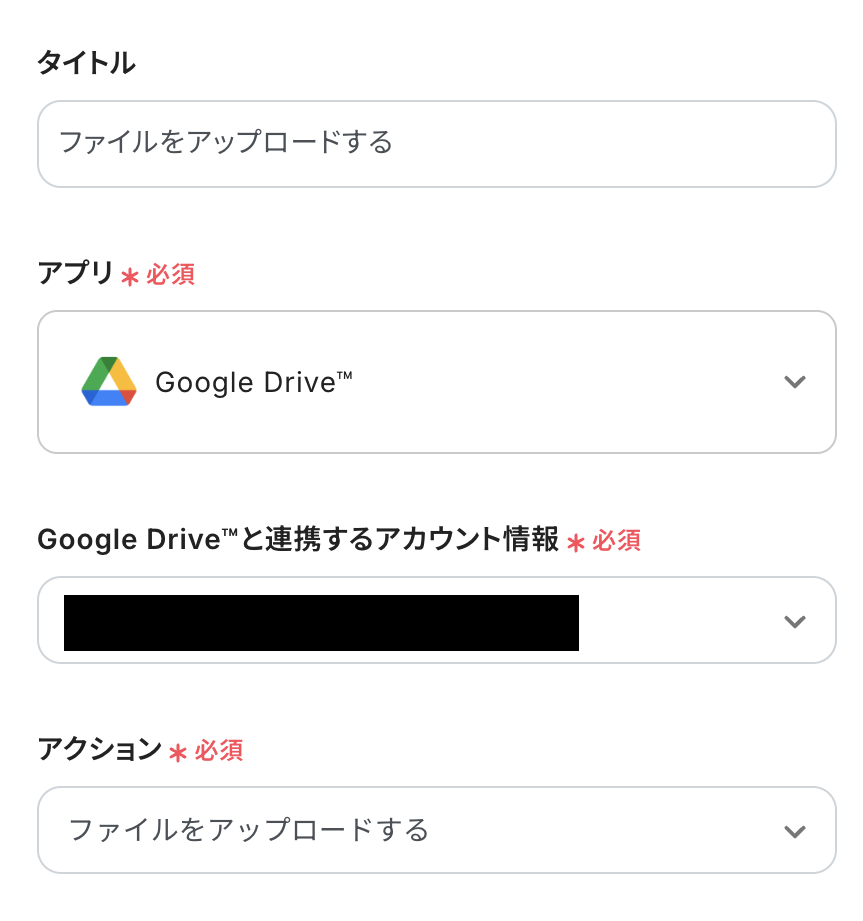The width and height of the screenshot is (863, 921).
Task: Open the アプリ dropdown showing Google Drive
Action: click(436, 381)
